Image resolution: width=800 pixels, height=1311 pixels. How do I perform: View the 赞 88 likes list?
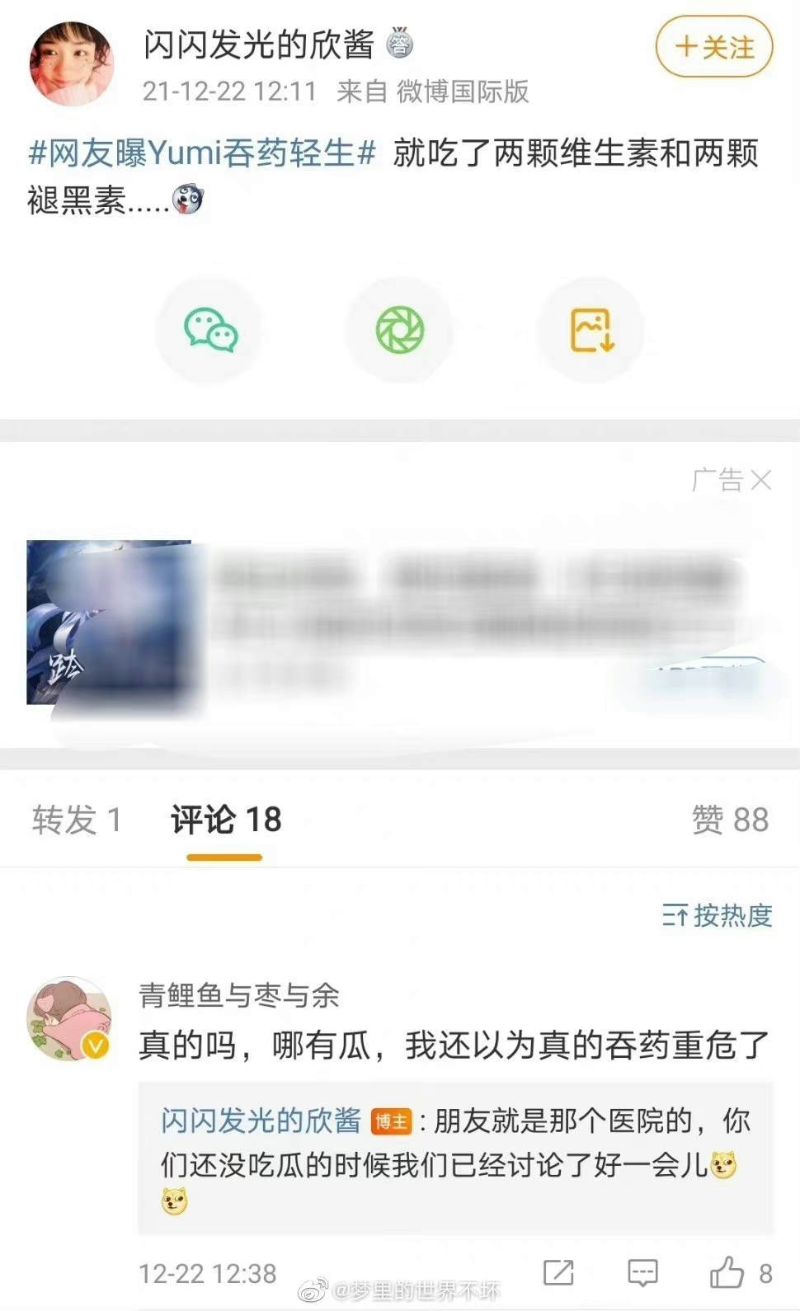point(730,821)
